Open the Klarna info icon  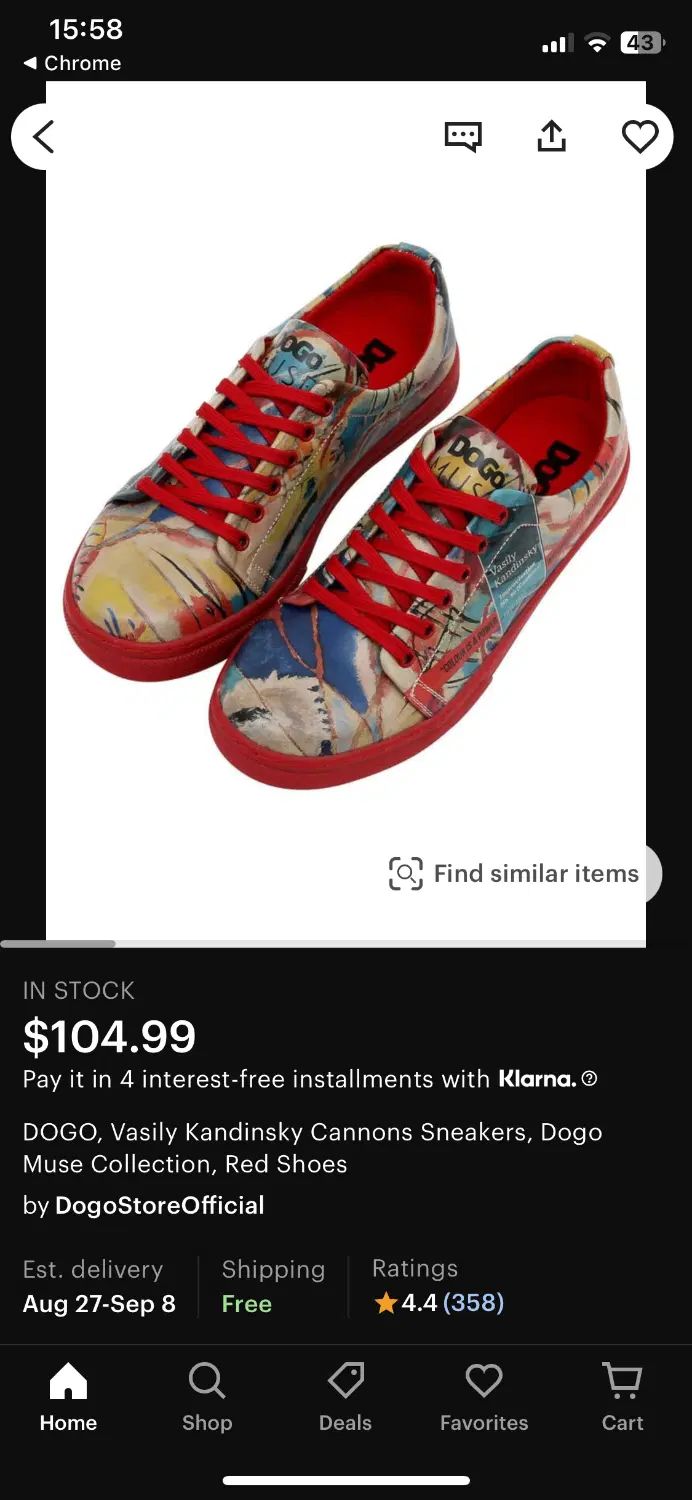point(590,1079)
